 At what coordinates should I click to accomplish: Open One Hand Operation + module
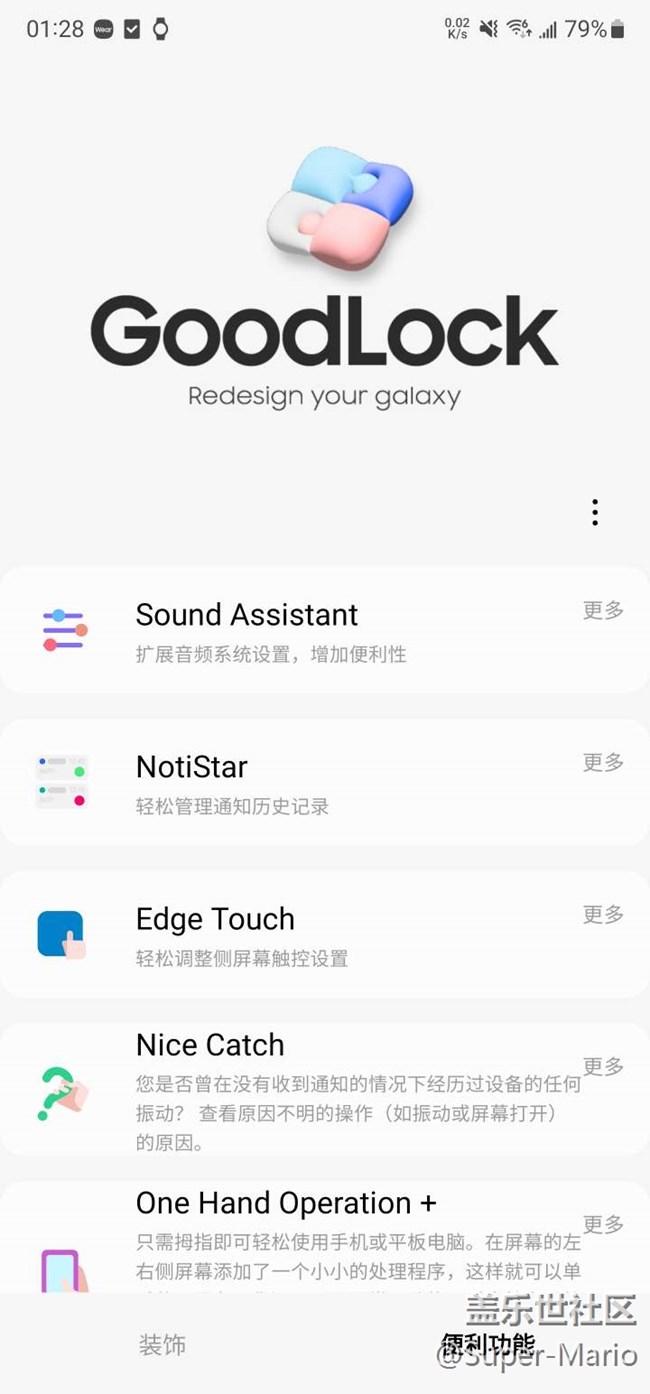pos(286,1203)
